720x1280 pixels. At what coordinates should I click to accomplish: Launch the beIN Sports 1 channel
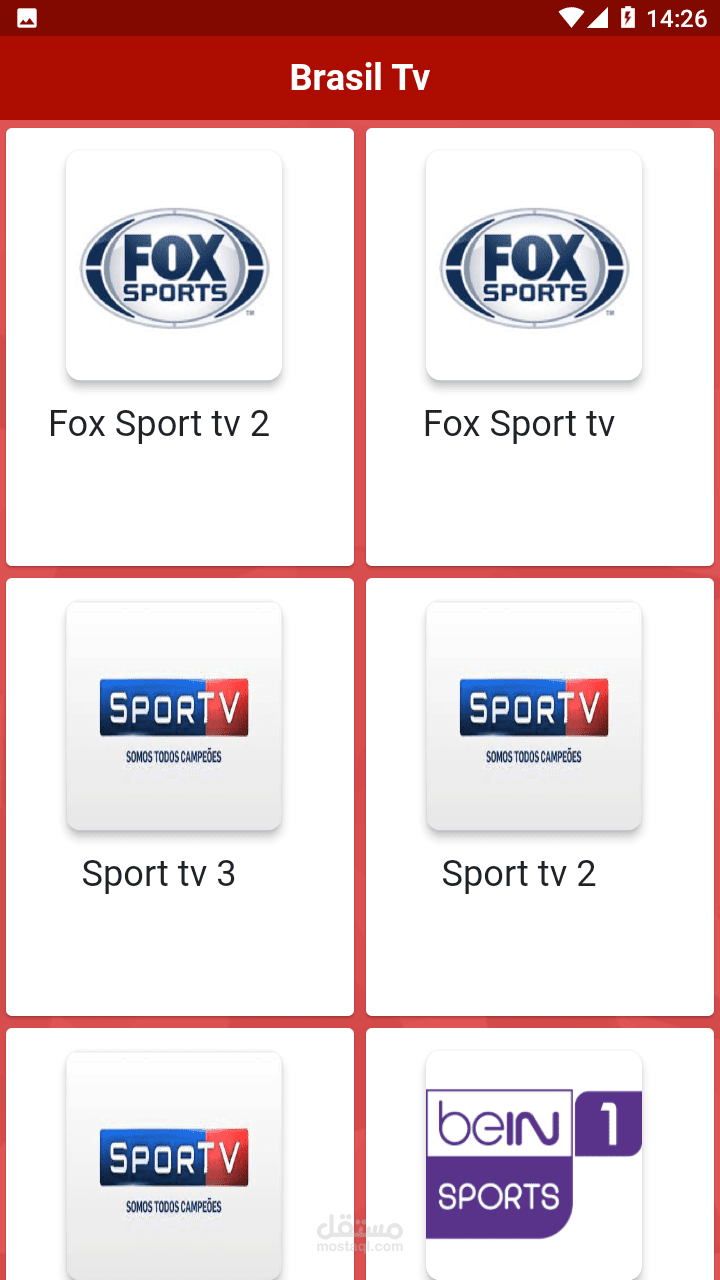[x=535, y=1163]
